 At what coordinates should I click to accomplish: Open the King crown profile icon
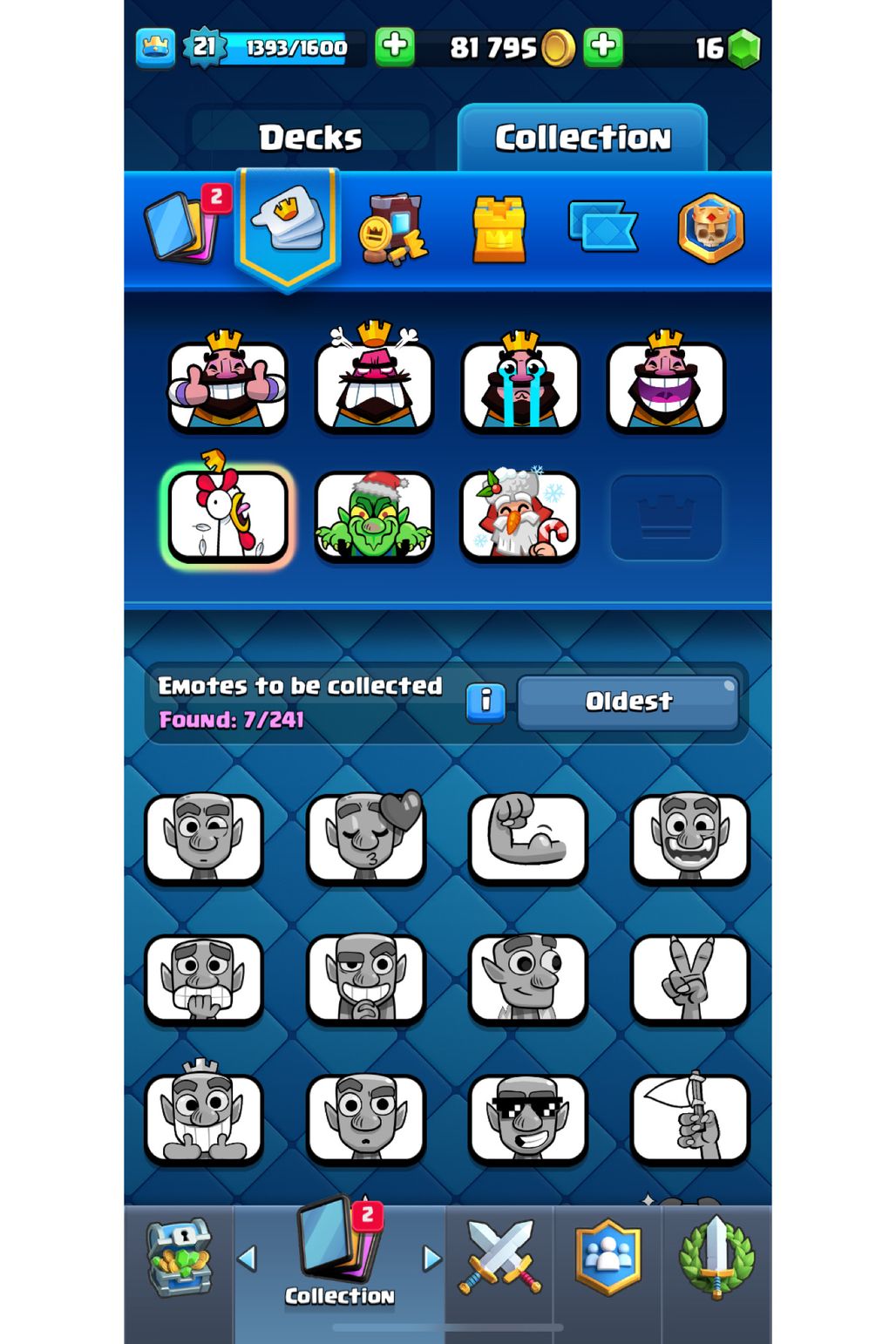pyautogui.click(x=155, y=47)
